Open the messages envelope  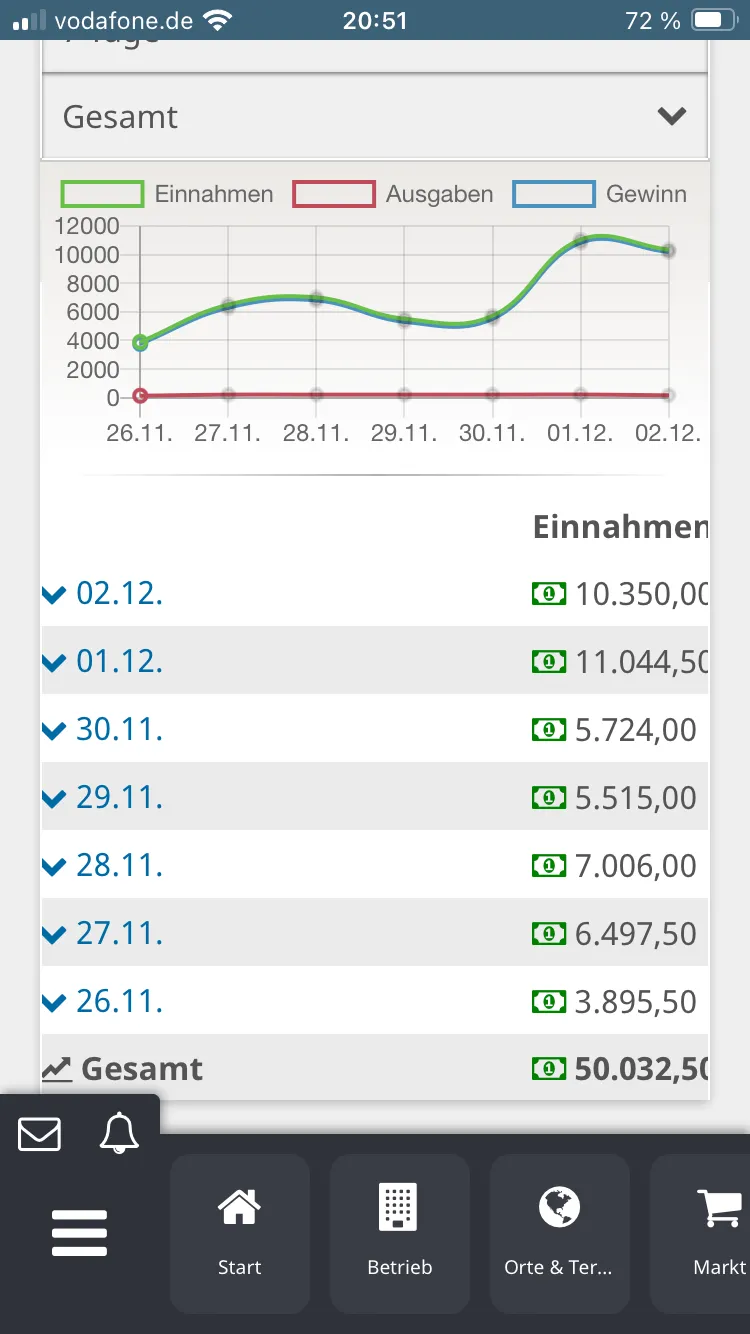click(40, 1134)
